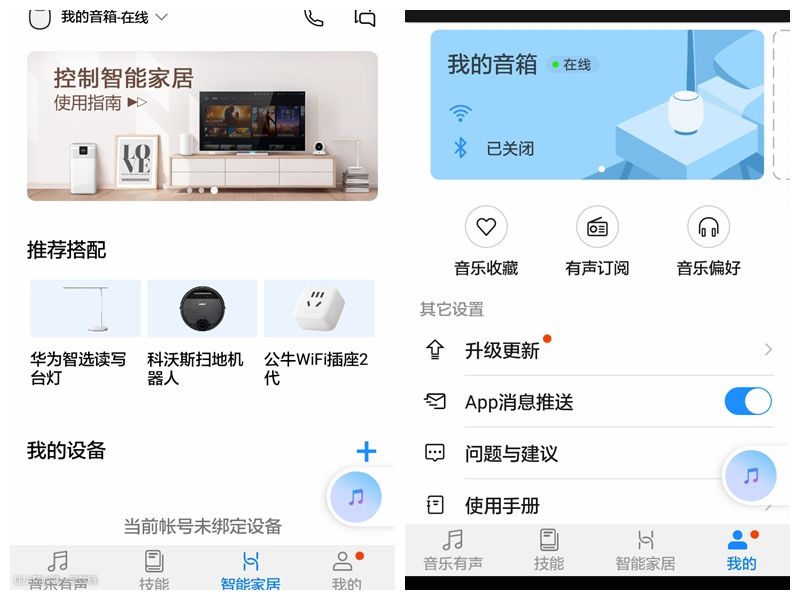The width and height of the screenshot is (800, 600).
Task: Open 音乐偏好 preferences
Action: pyautogui.click(x=708, y=240)
